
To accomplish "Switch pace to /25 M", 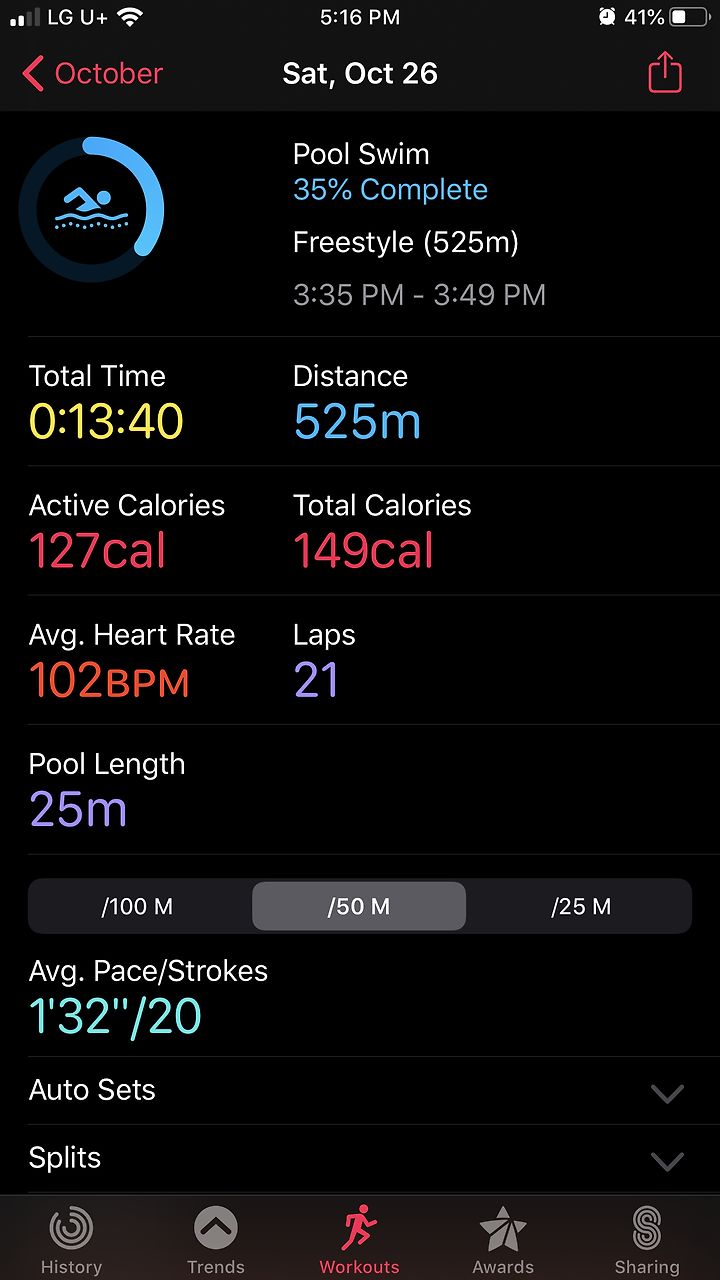I will pyautogui.click(x=580, y=906).
